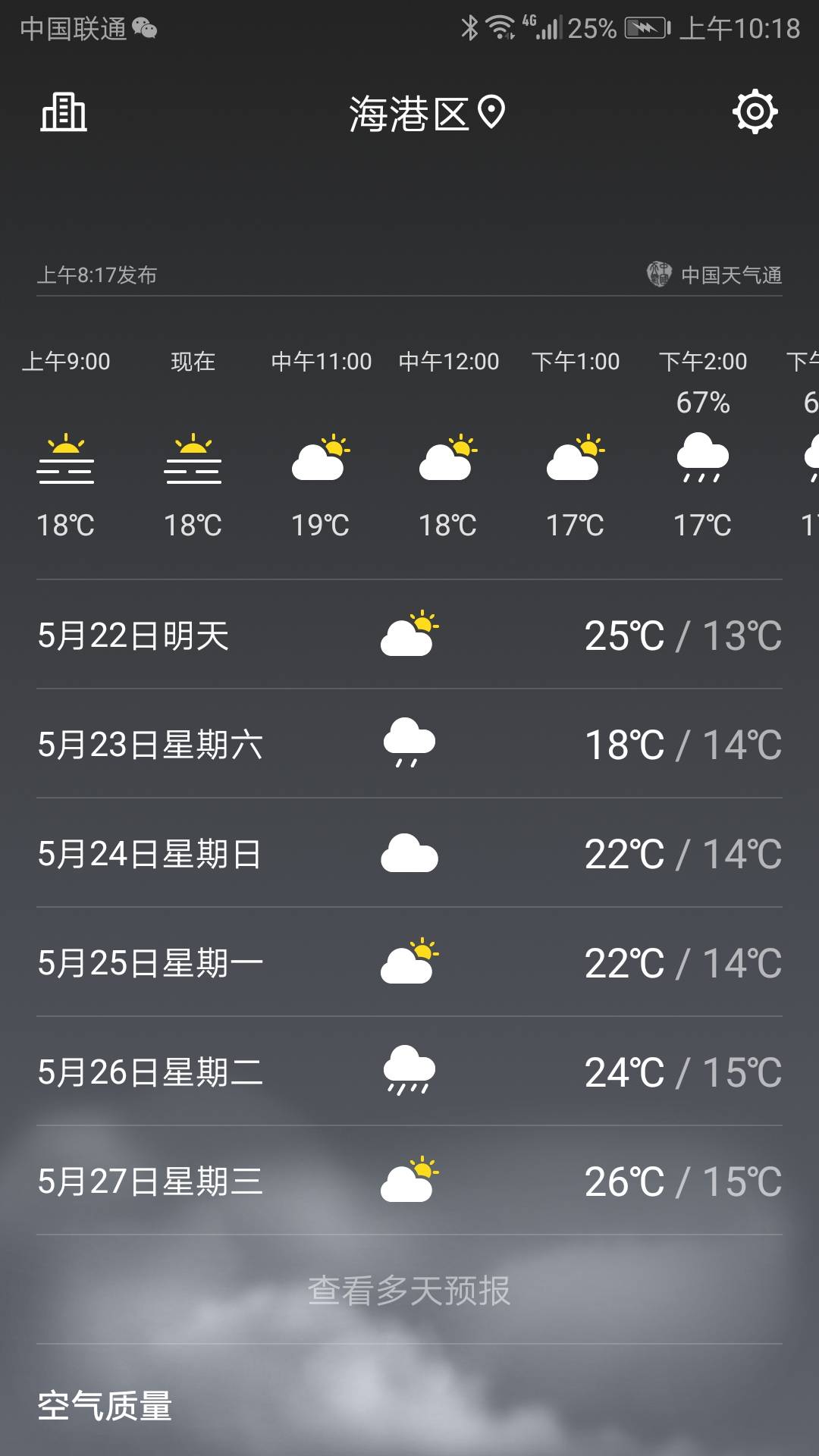819x1456 pixels.
Task: Open 查看多天预报 multi-day forecast
Action: 409,1290
